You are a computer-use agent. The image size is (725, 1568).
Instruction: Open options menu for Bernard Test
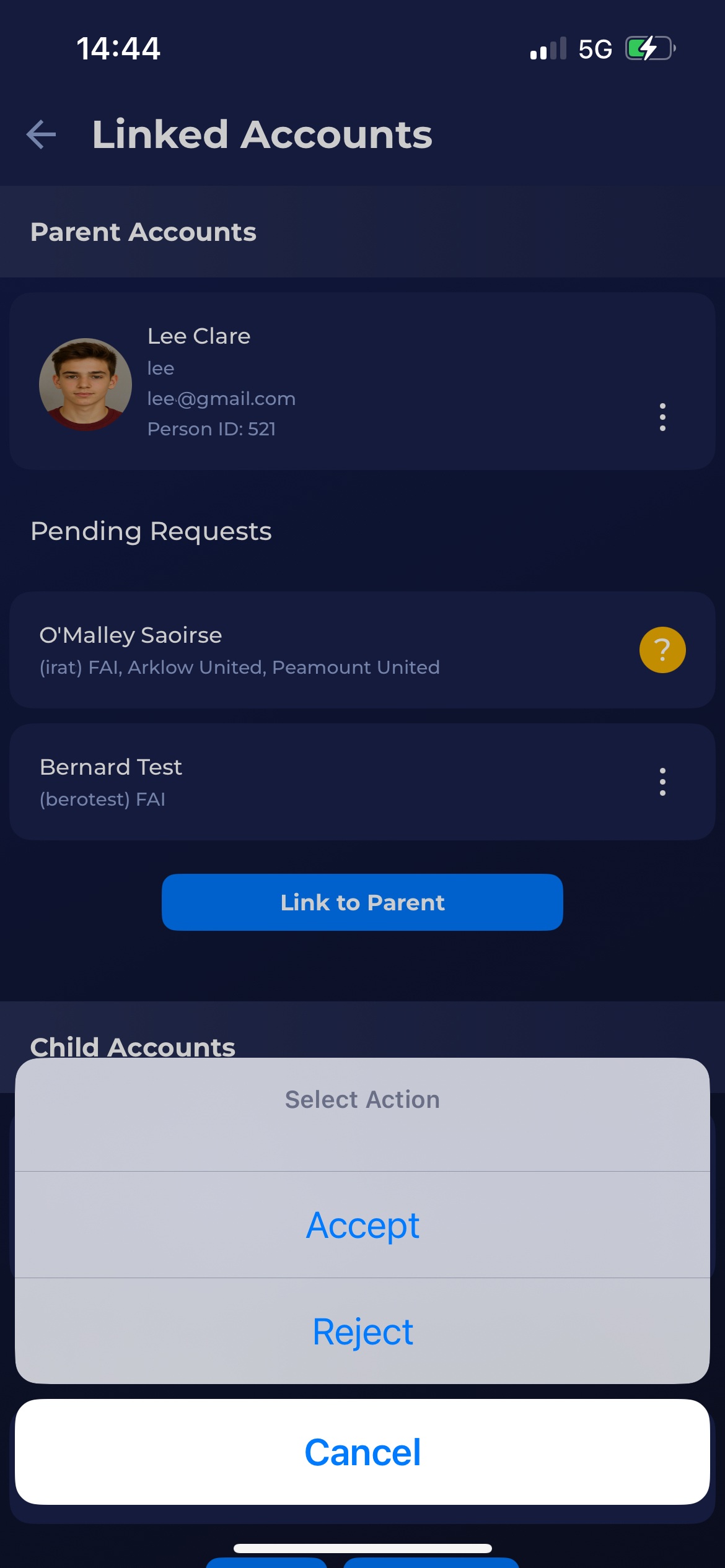662,782
